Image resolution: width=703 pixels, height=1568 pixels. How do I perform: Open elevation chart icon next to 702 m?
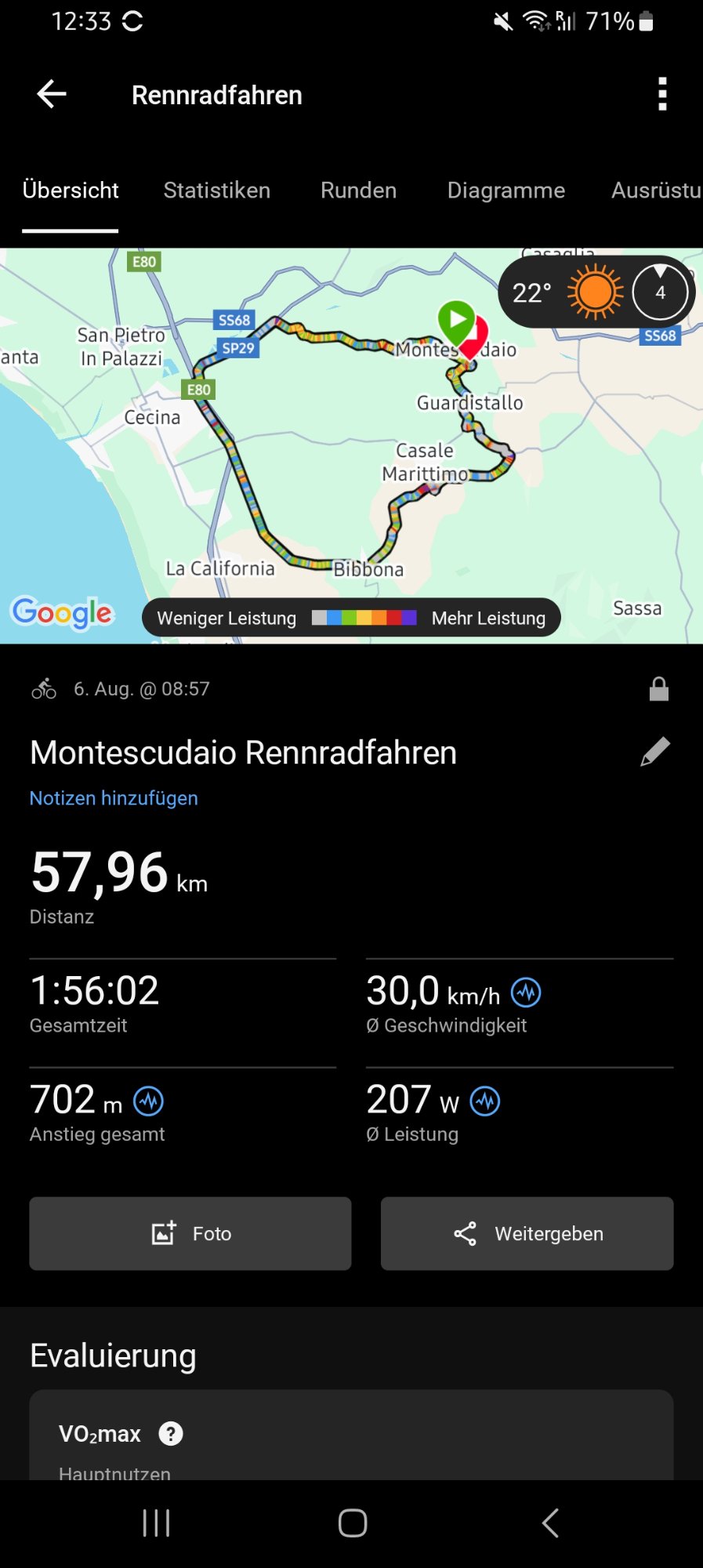tap(149, 1102)
